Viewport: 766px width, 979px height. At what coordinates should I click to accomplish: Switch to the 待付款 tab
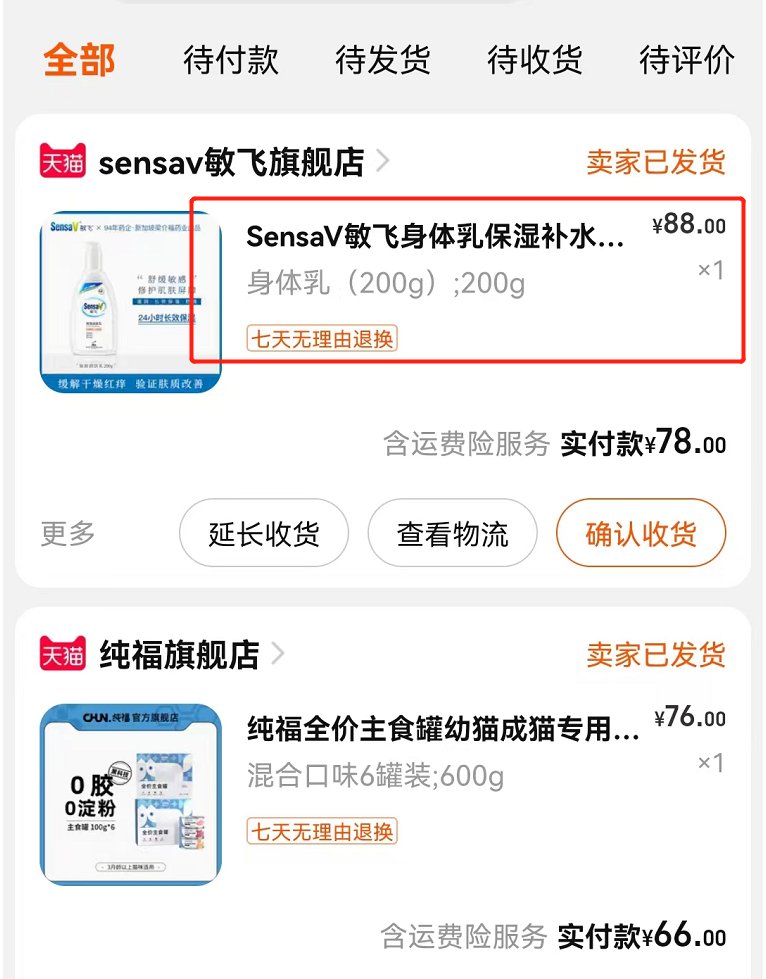pyautogui.click(x=232, y=60)
